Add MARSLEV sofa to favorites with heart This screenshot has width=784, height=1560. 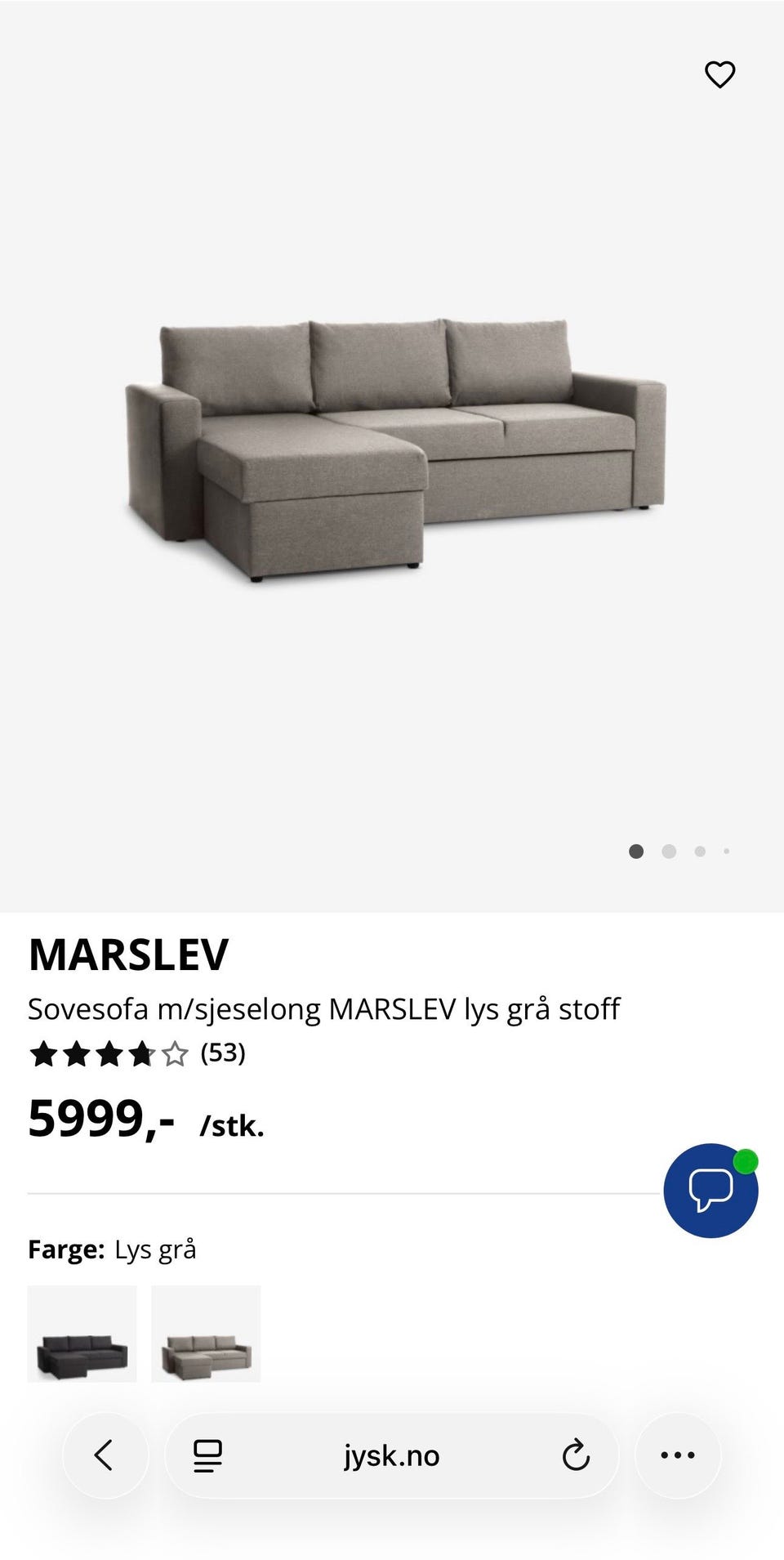click(x=719, y=74)
